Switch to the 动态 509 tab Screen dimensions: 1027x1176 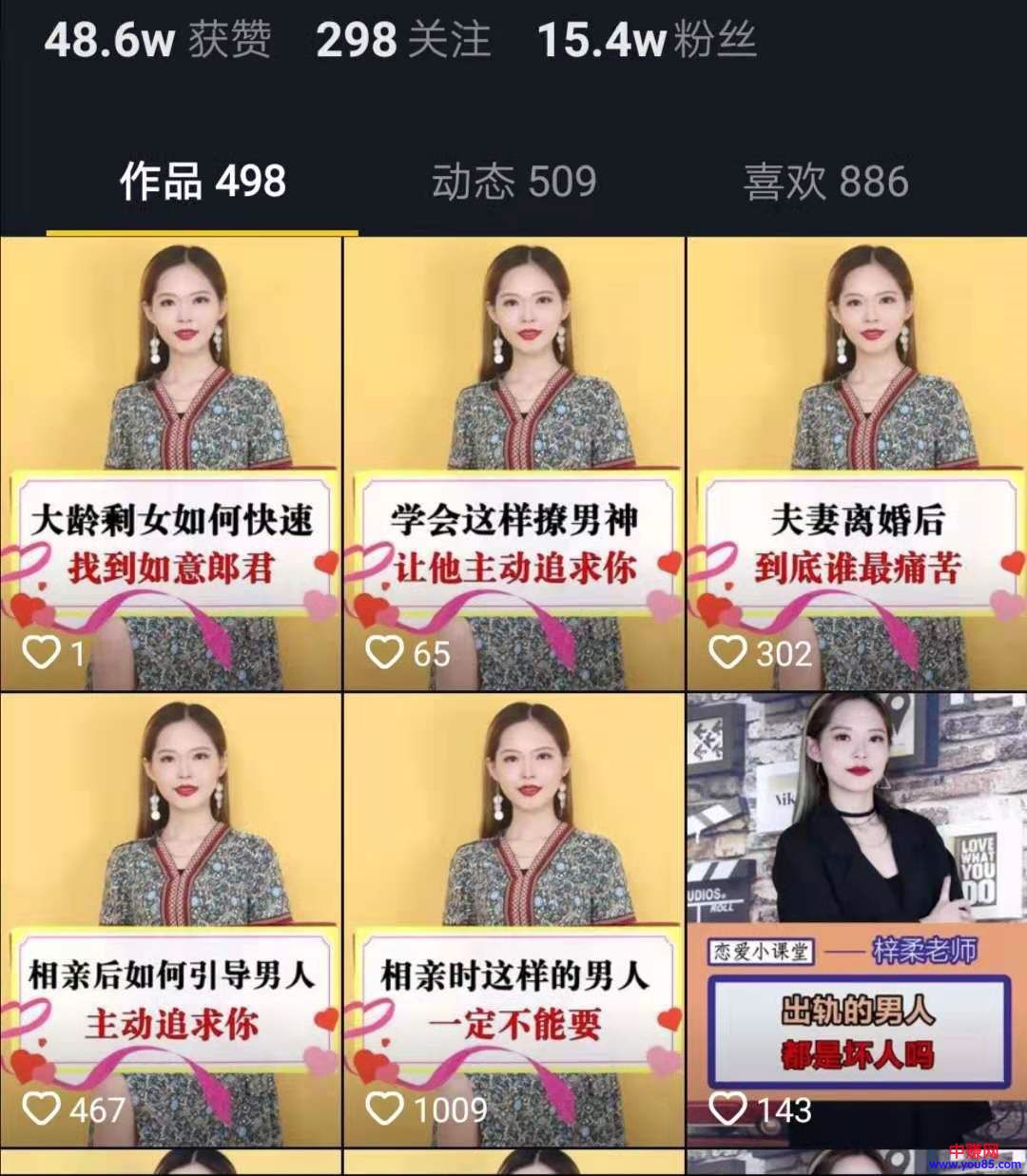[513, 182]
